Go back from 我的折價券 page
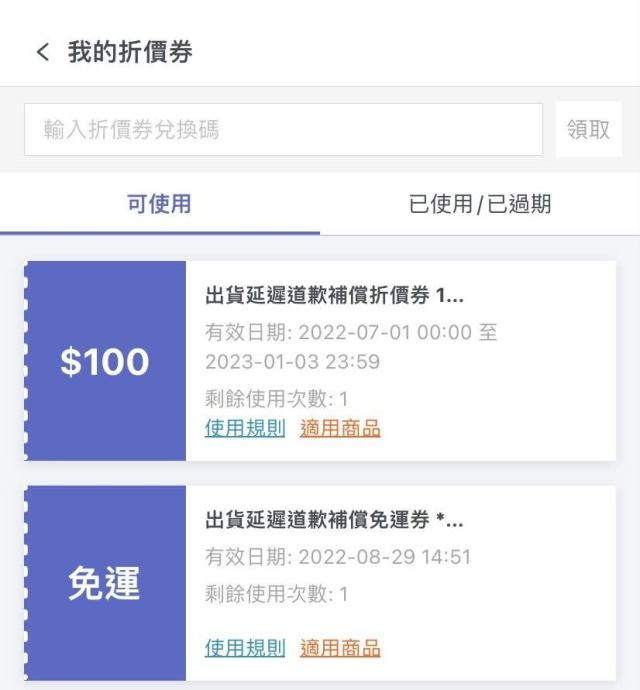640x690 pixels. [41, 53]
